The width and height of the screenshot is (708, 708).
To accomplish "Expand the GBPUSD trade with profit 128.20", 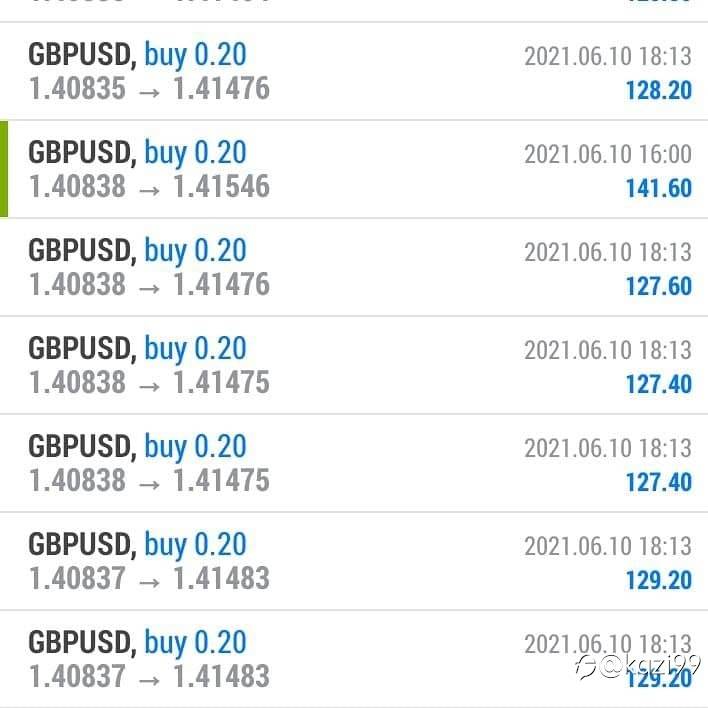I will (x=354, y=72).
